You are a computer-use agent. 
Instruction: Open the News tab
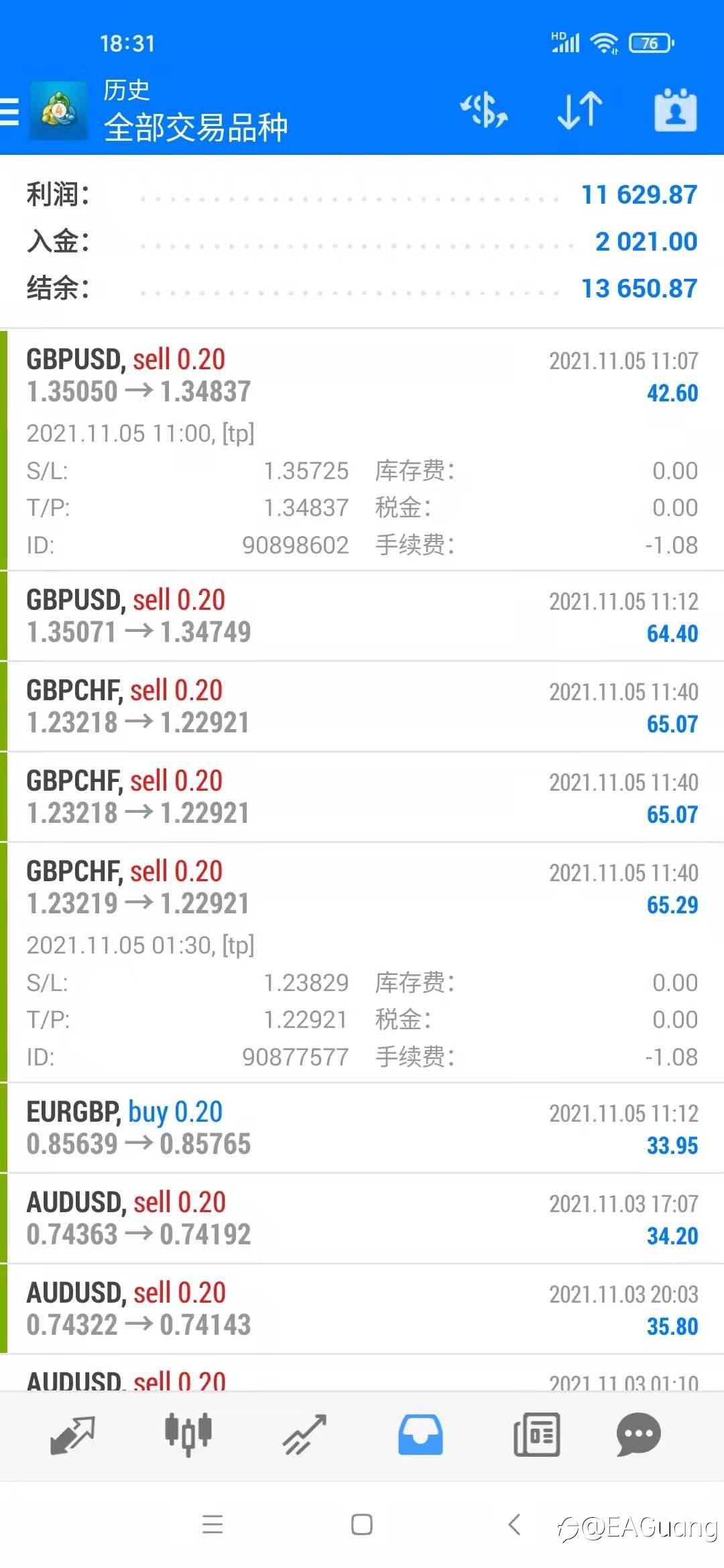click(x=536, y=1435)
